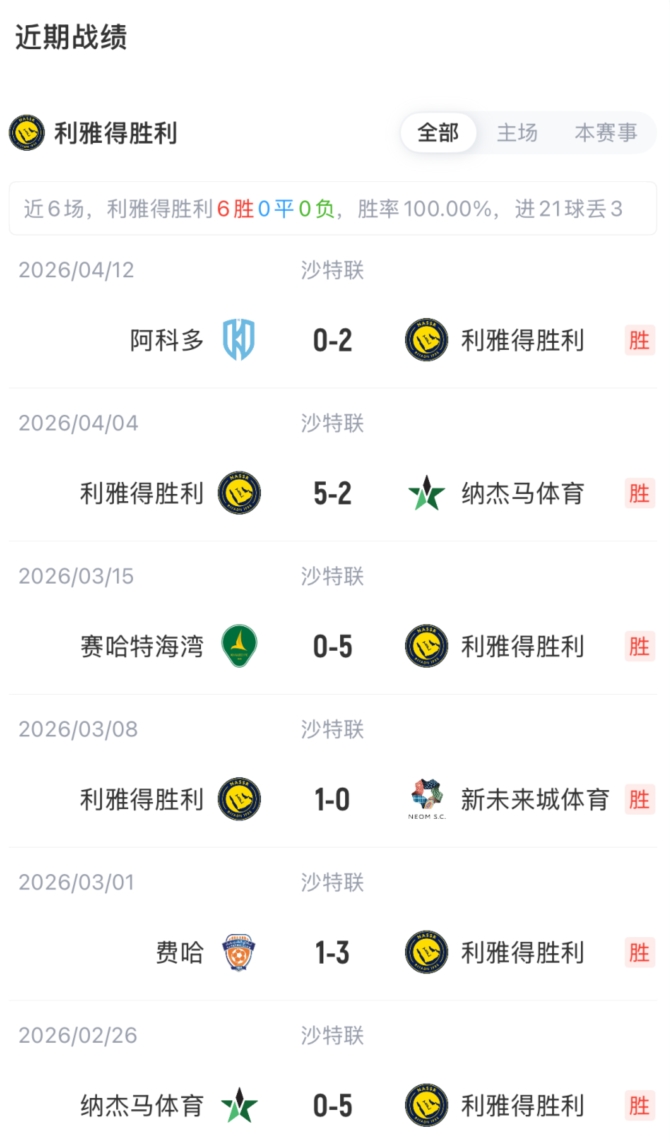Open the 5-2 match against 纳杰马体育
Viewport: 670px width, 1143px height.
[x=332, y=494]
